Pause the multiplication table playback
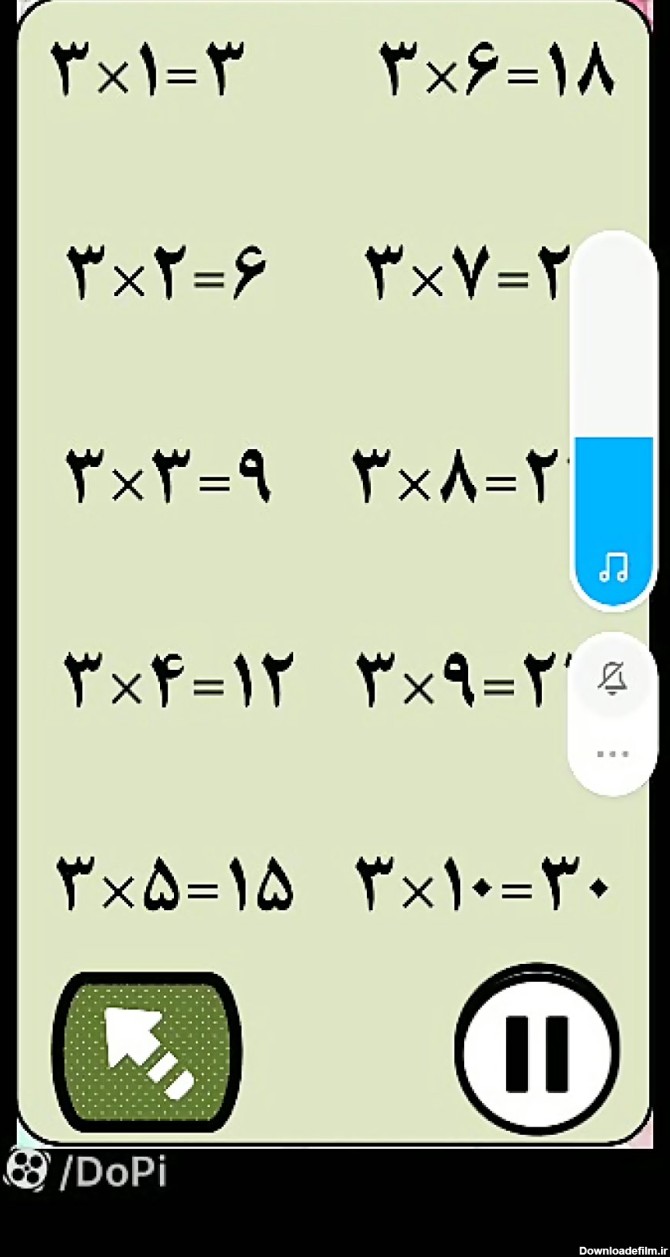Image resolution: width=670 pixels, height=1257 pixels. pyautogui.click(x=537, y=1052)
